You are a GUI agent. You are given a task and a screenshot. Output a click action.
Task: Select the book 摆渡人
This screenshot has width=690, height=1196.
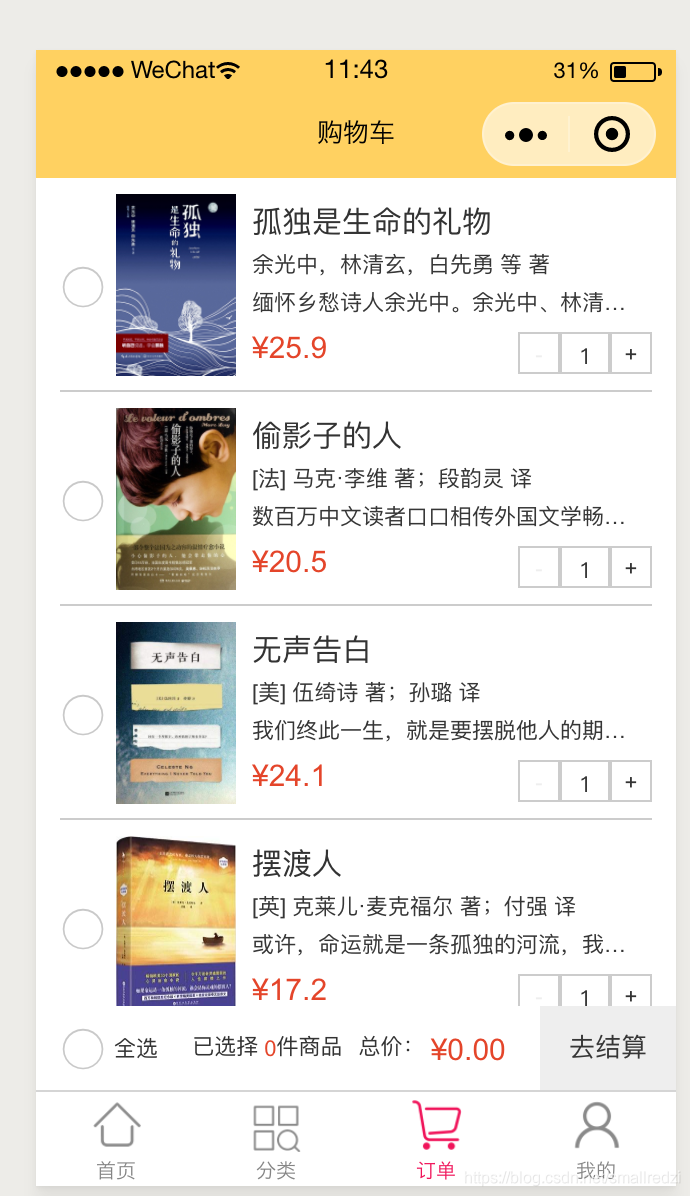(83, 929)
